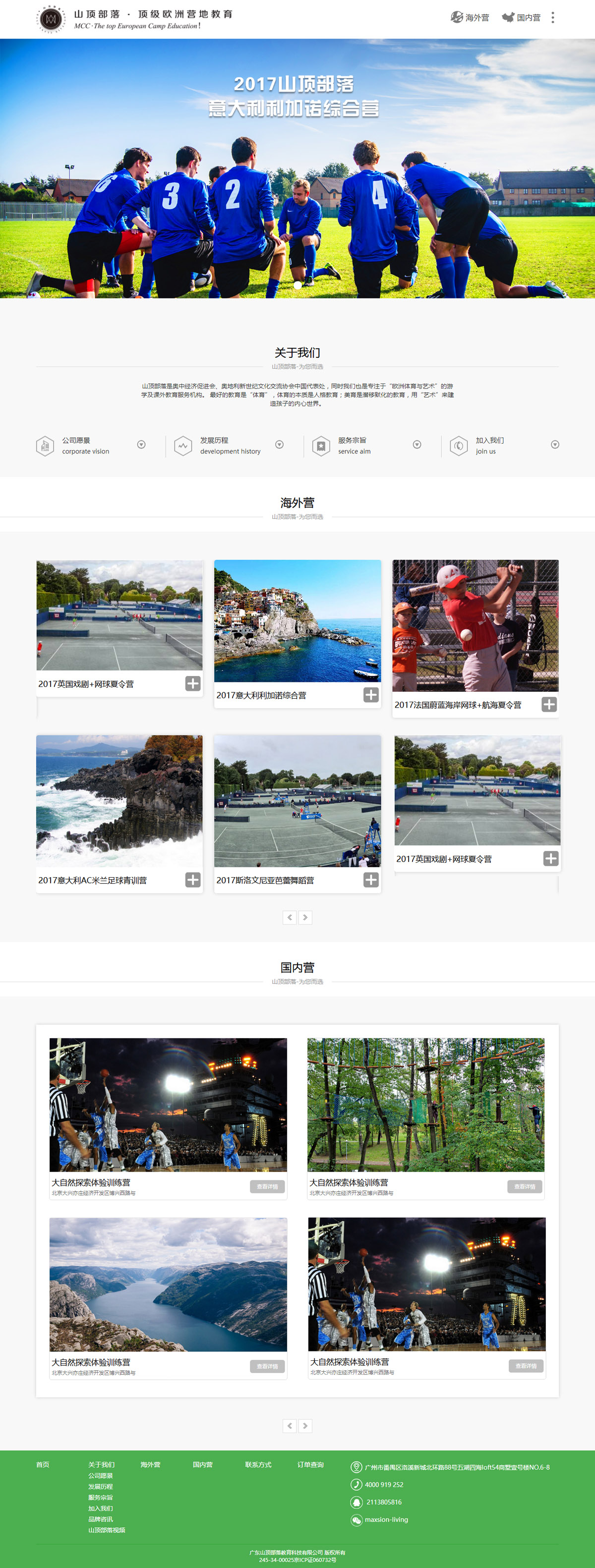595x1568 pixels.
Task: Open the 海外营 header link
Action: 470,18
